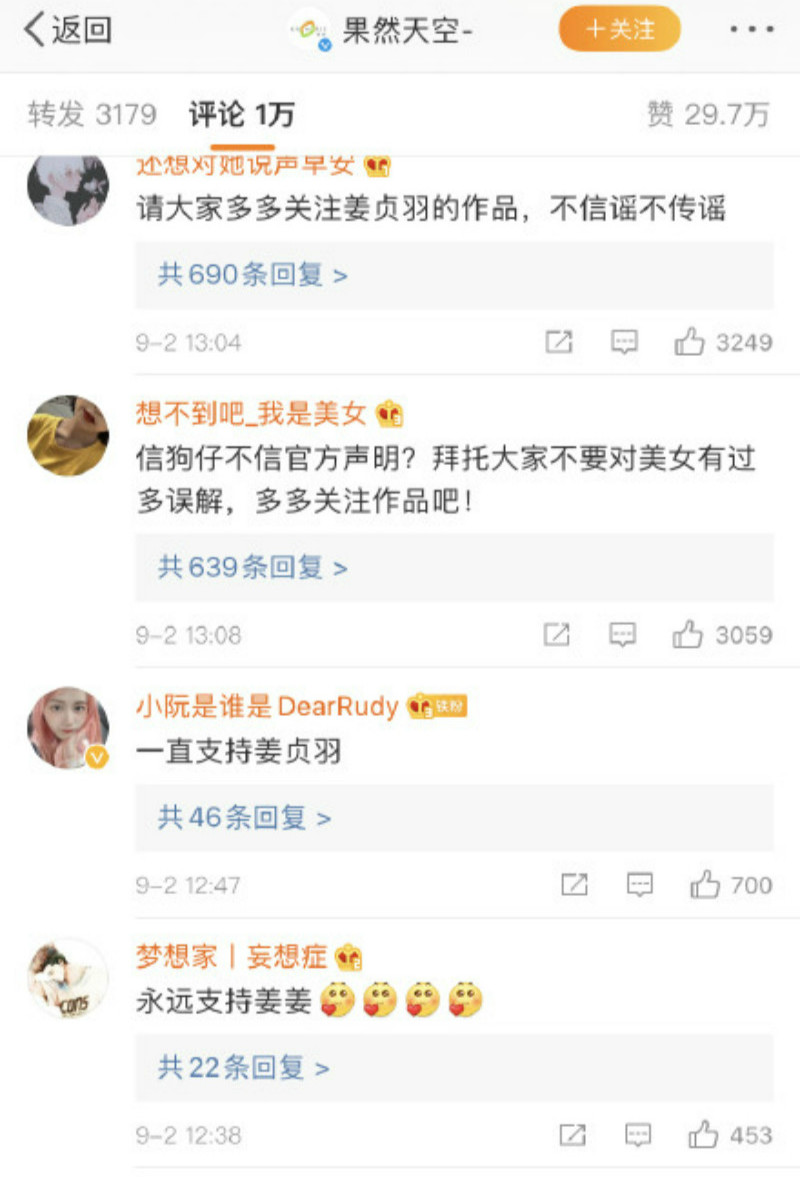The image size is (800, 1177).
Task: Like the 永远支持姜姜 comment
Action: pos(704,1136)
